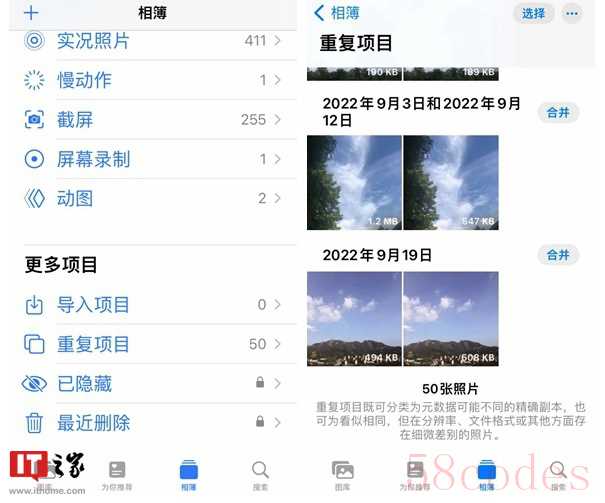The height and width of the screenshot is (503, 605).
Task: Merge the 2022年9月19日 duplicates
Action: 558,255
